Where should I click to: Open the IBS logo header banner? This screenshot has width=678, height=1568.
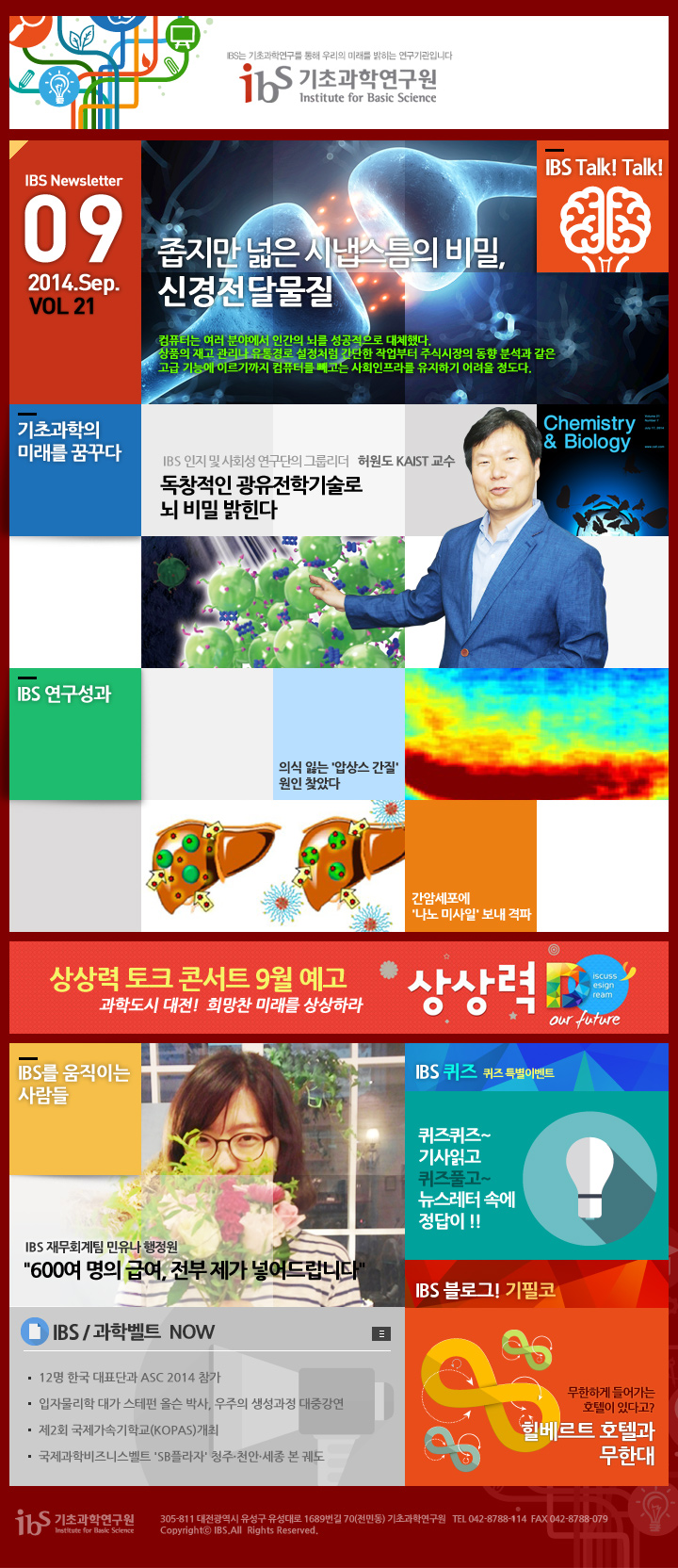(339, 80)
